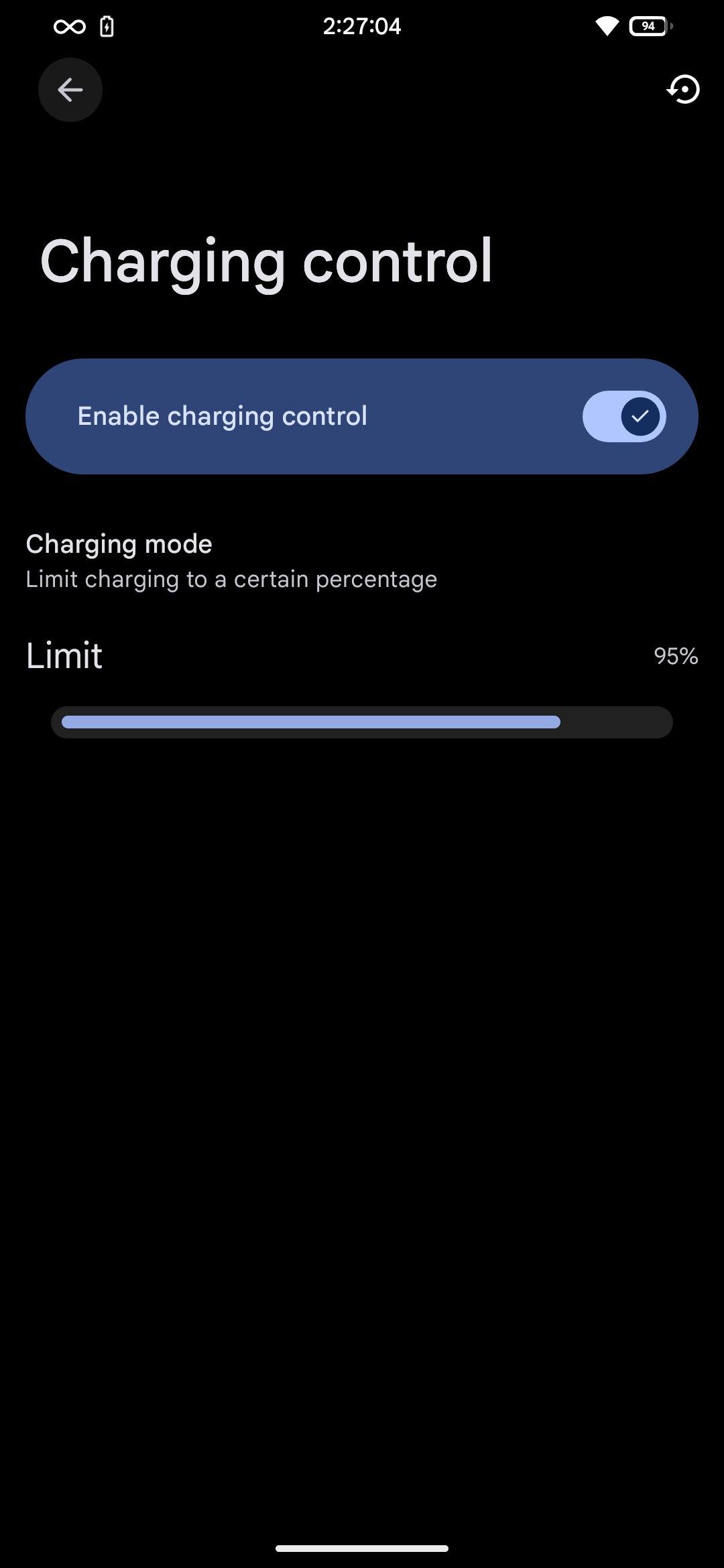Viewport: 724px width, 1568px height.
Task: Open Charging mode options
Action: 362,561
